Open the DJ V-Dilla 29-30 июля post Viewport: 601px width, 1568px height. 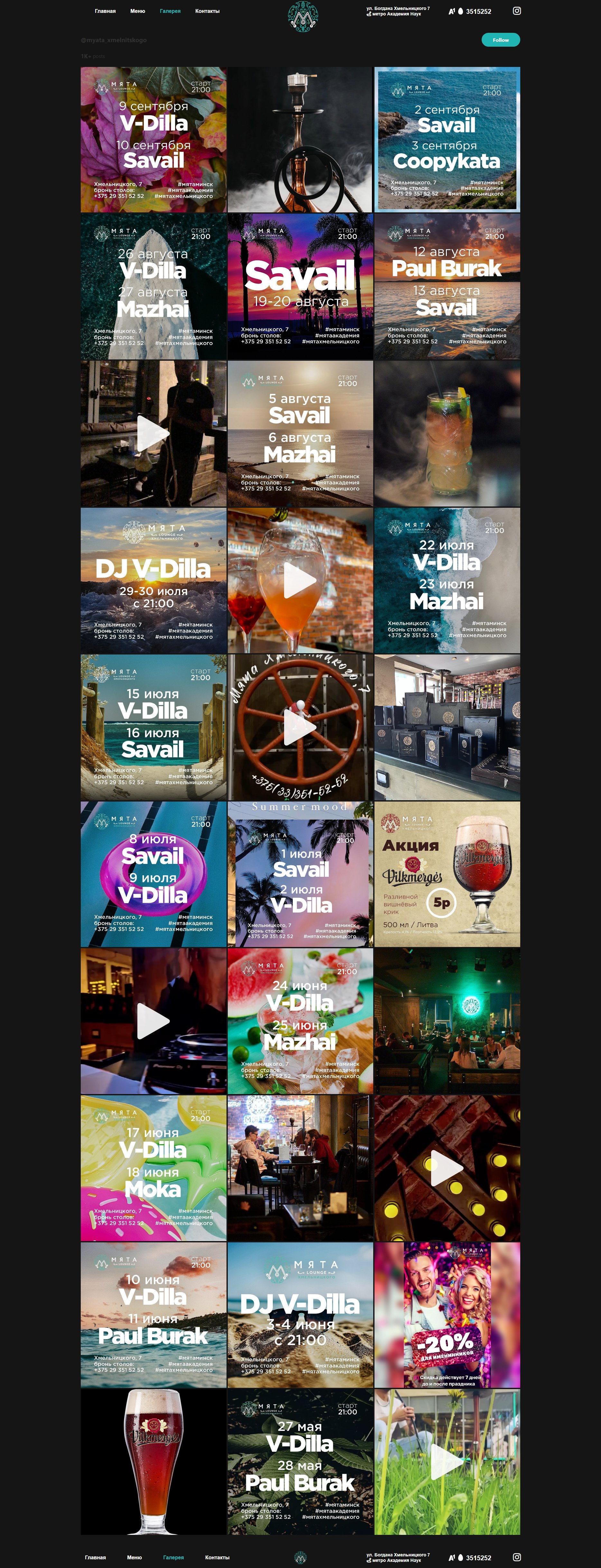(153, 581)
